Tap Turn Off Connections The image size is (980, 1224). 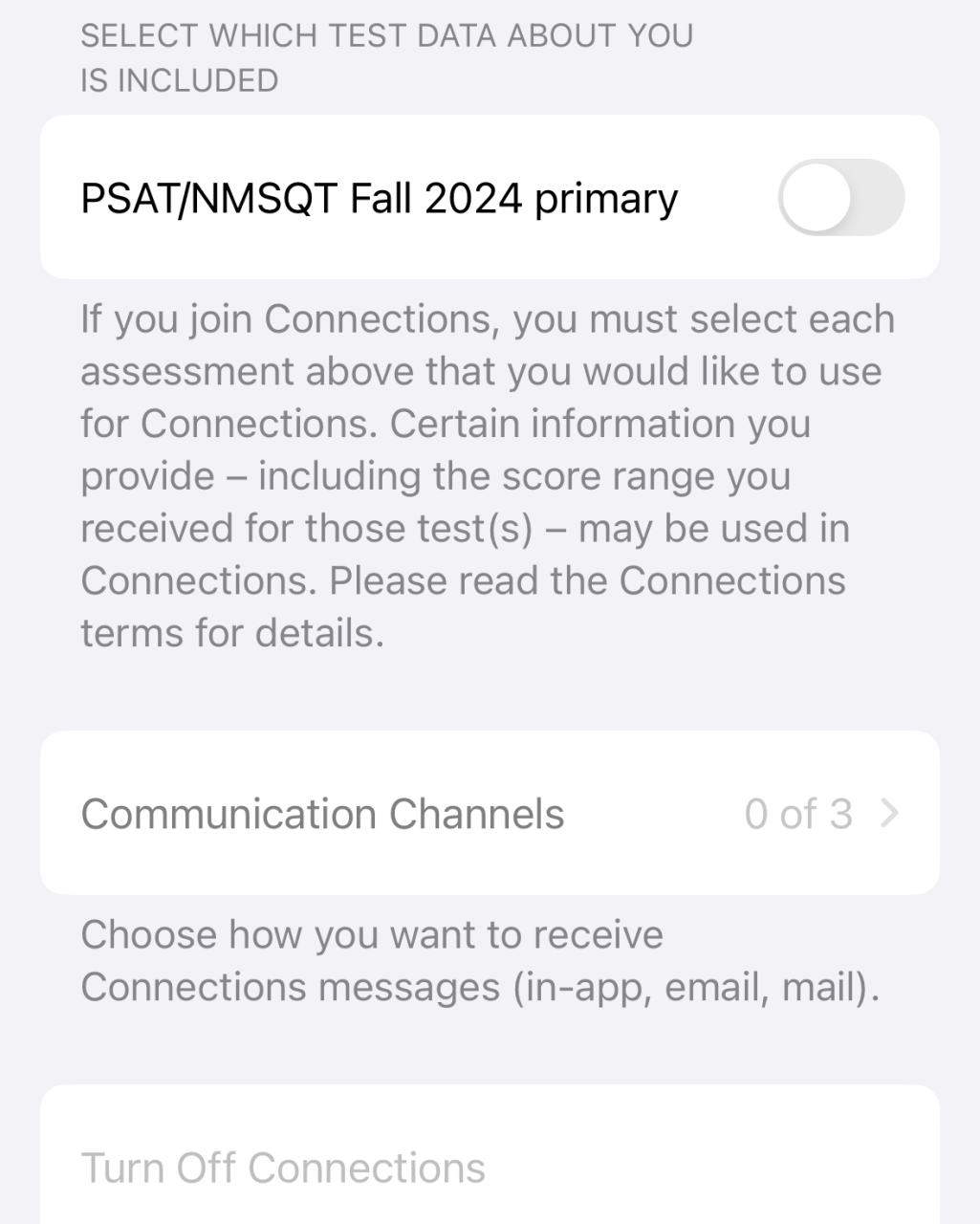click(284, 1168)
